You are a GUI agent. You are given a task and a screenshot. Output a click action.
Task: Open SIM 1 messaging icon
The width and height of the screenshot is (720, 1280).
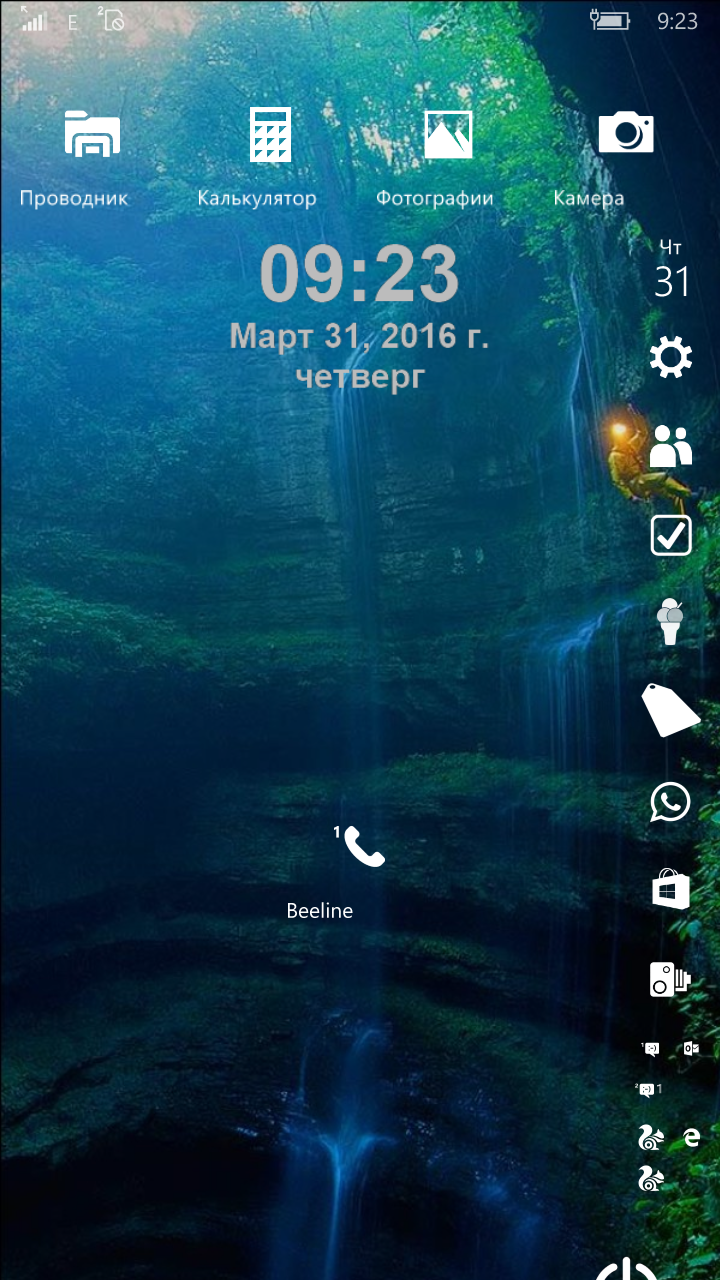pyautogui.click(x=650, y=1049)
